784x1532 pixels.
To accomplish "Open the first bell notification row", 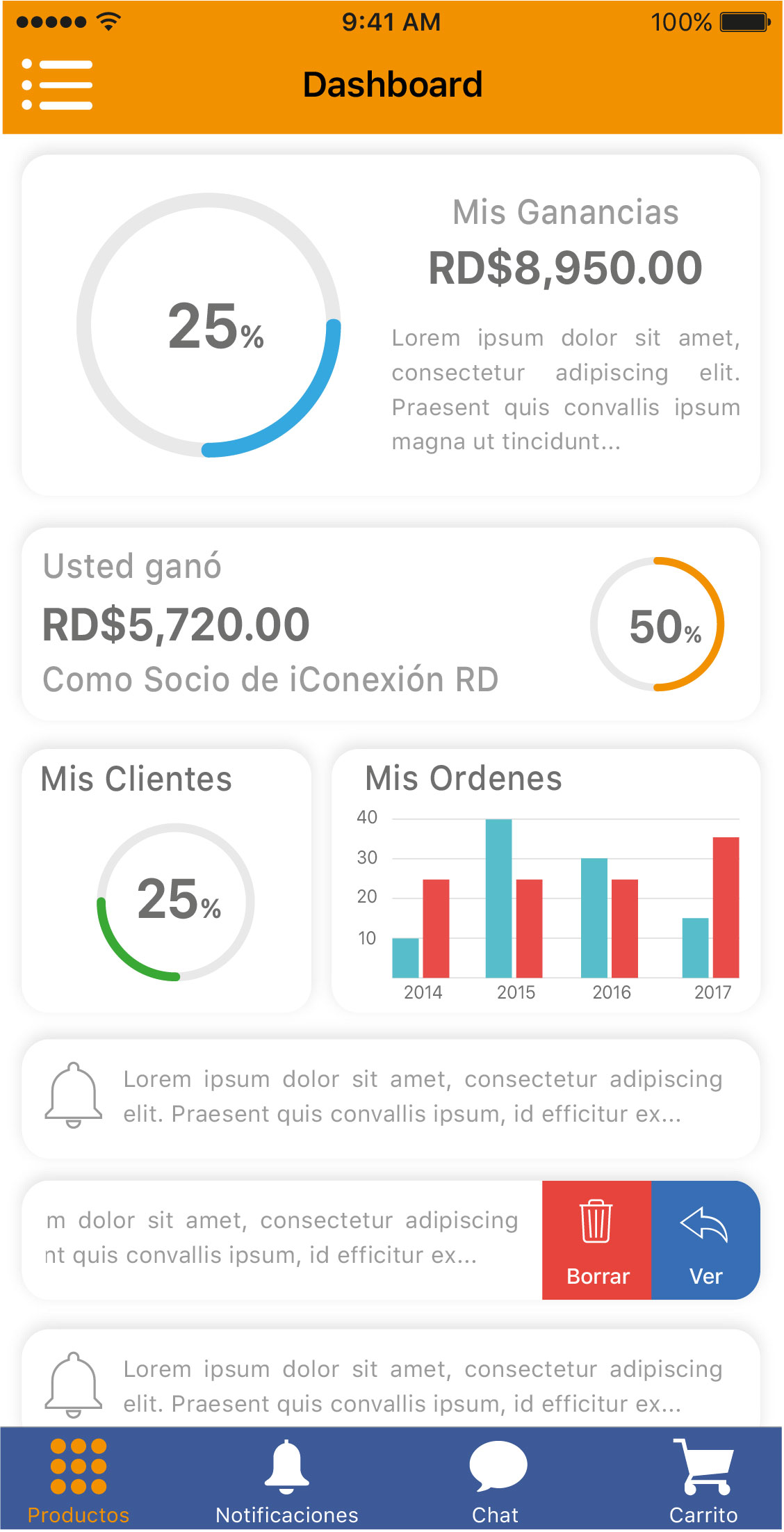I will point(391,1099).
